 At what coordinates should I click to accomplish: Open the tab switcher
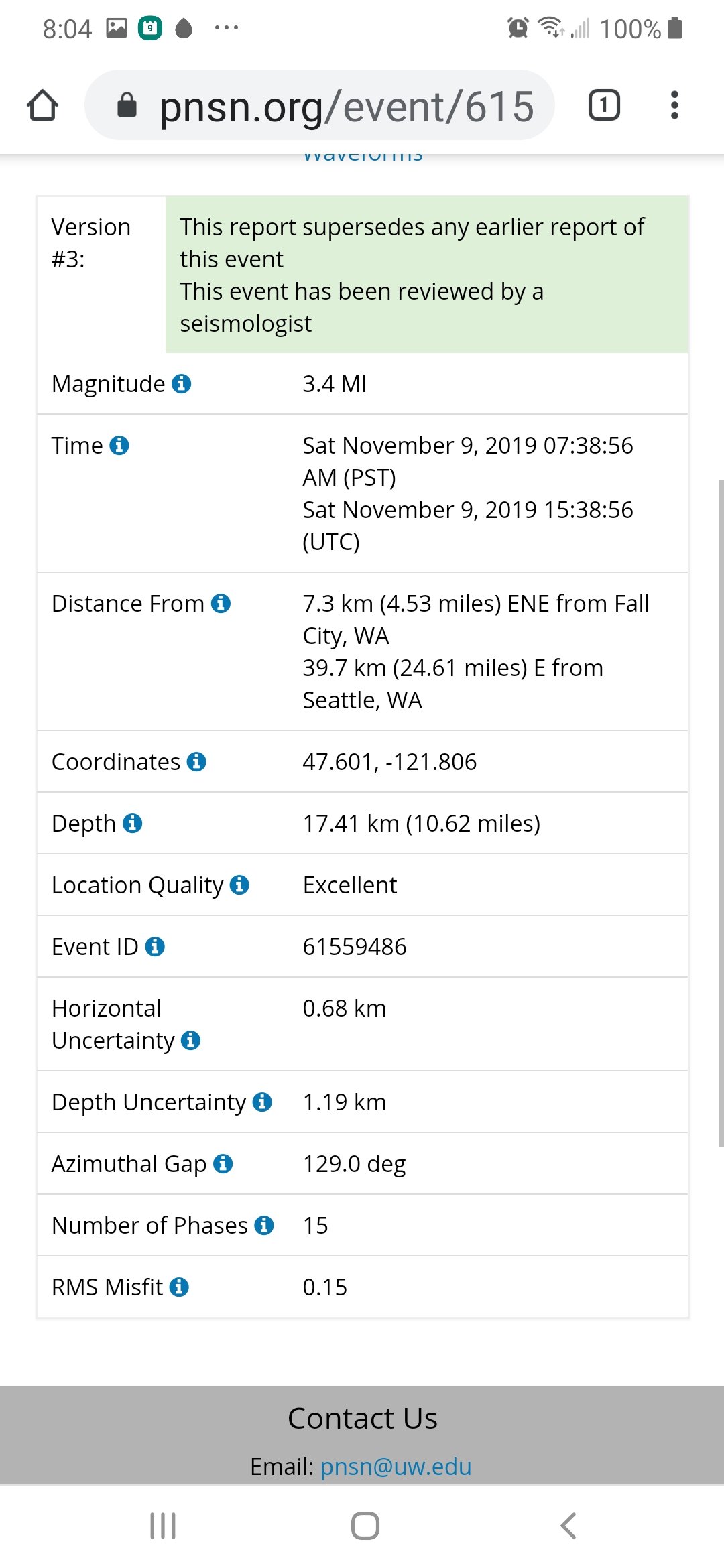coord(603,105)
